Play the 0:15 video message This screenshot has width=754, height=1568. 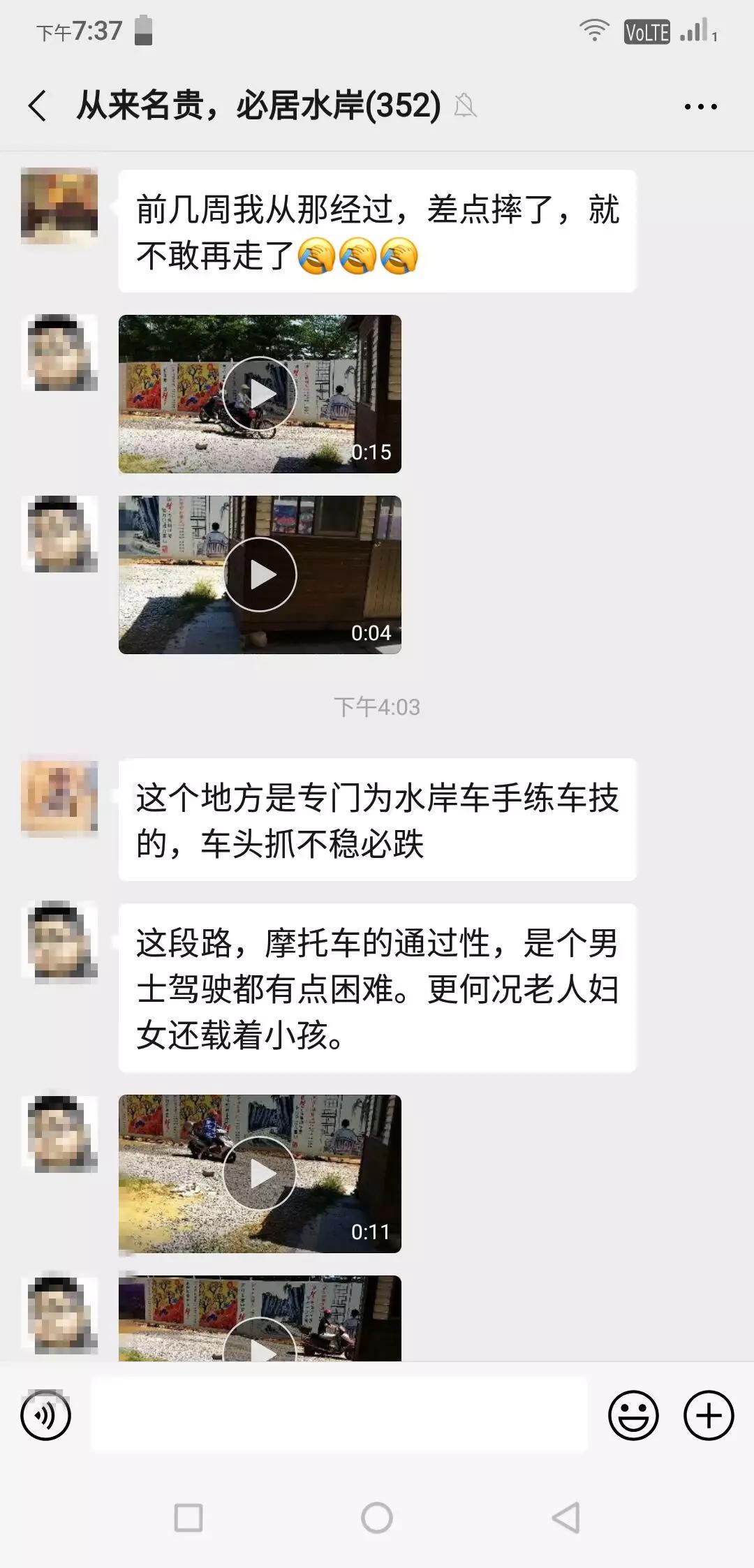tap(260, 394)
